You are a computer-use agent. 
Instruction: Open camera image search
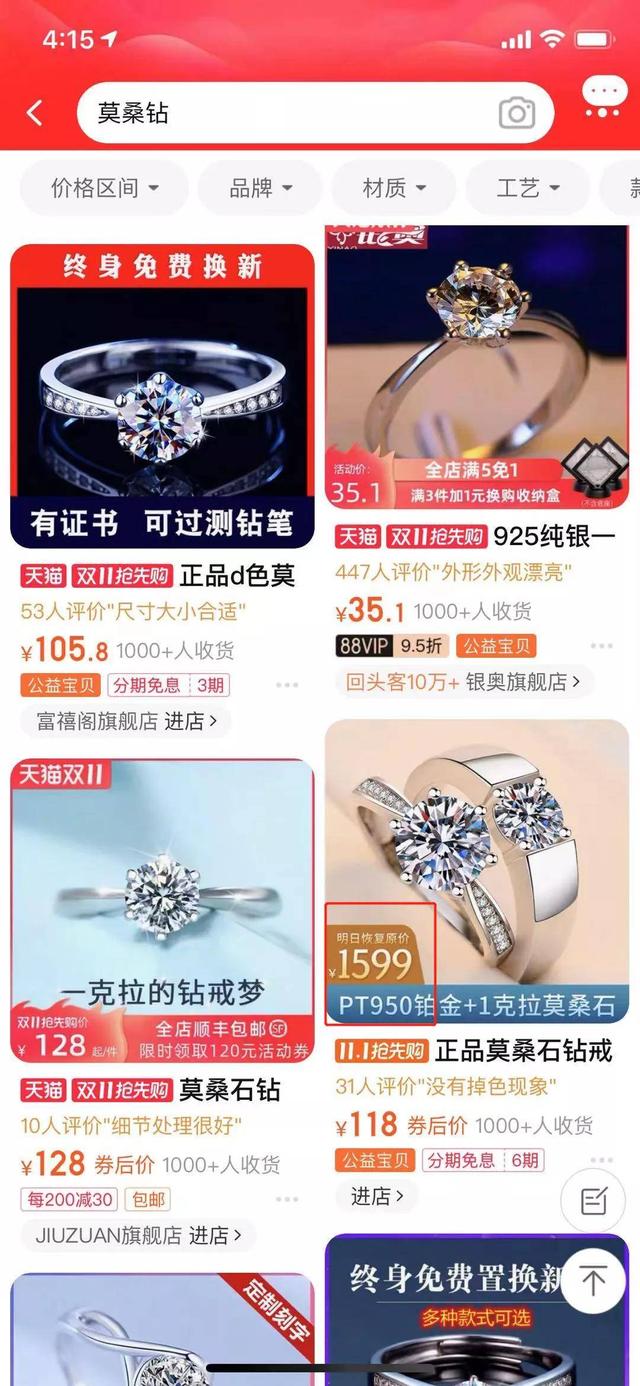click(x=516, y=113)
